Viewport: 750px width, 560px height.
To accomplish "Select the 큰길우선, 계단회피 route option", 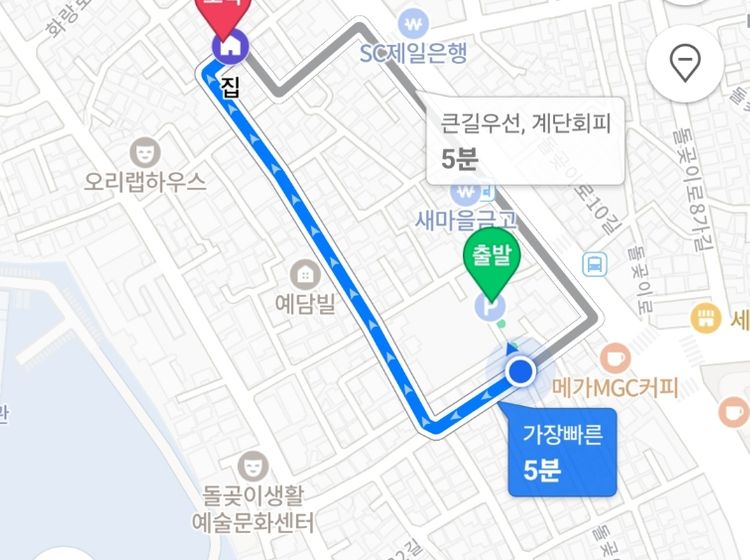I will click(526, 140).
